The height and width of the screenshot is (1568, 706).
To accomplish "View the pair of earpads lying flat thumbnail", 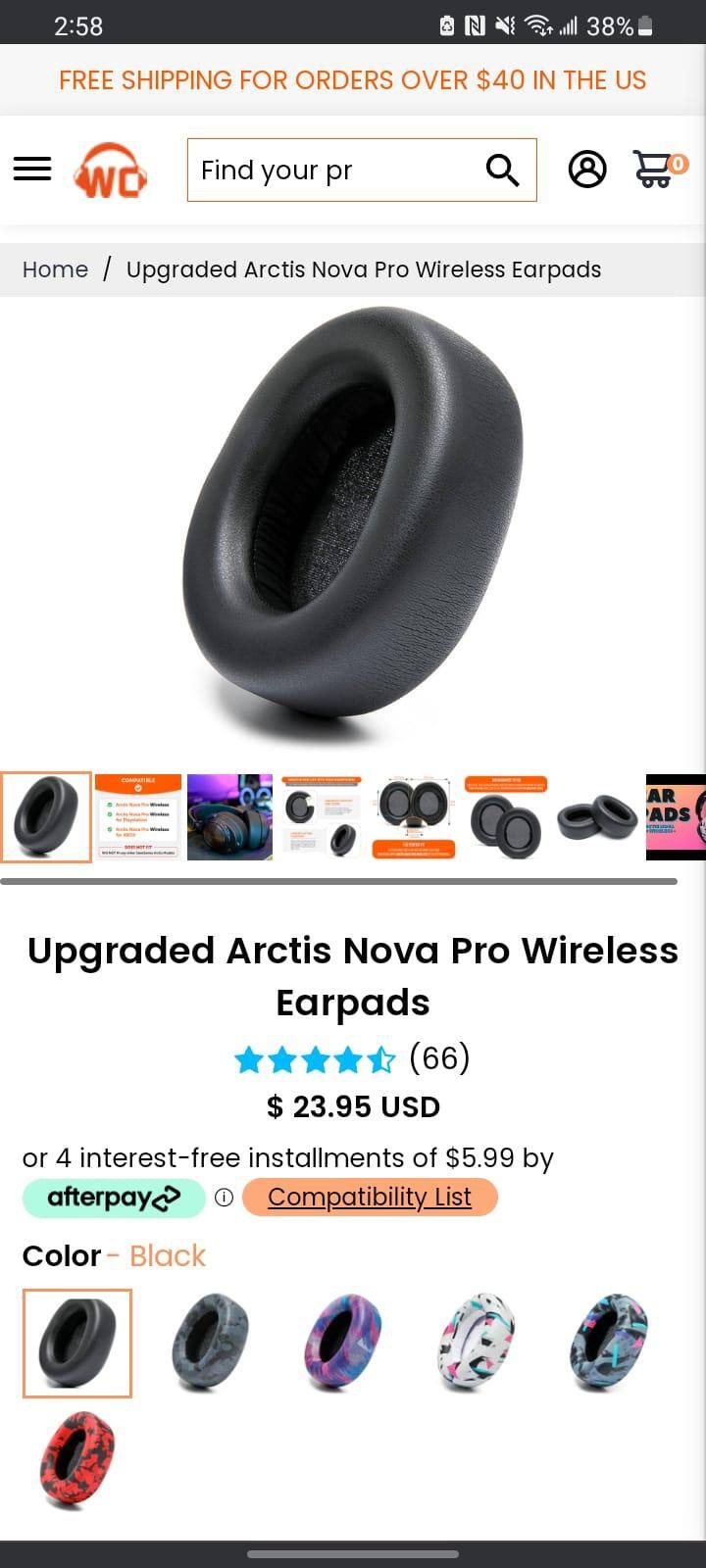I will pyautogui.click(x=597, y=817).
